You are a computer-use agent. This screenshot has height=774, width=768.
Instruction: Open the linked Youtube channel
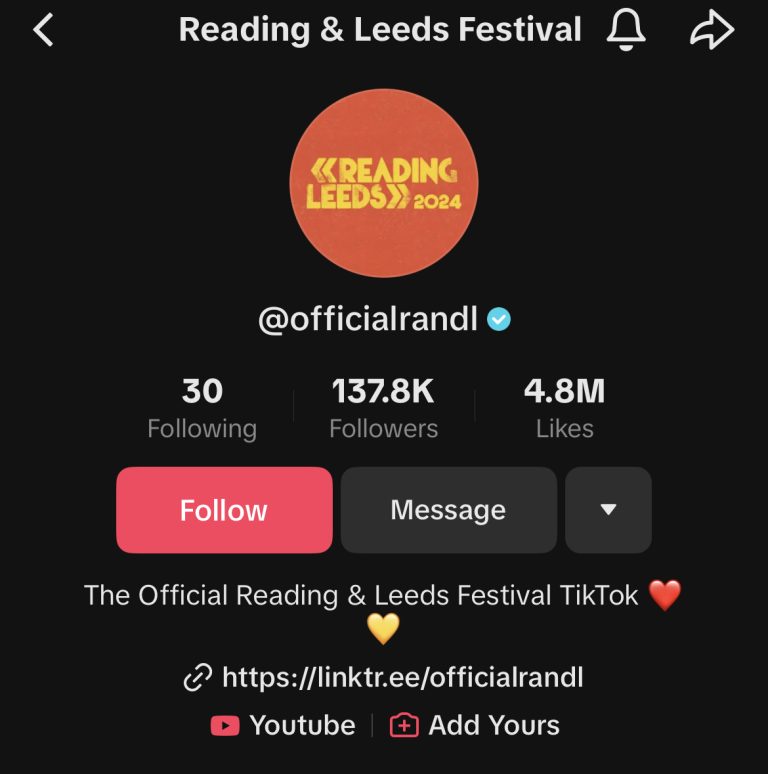point(283,725)
